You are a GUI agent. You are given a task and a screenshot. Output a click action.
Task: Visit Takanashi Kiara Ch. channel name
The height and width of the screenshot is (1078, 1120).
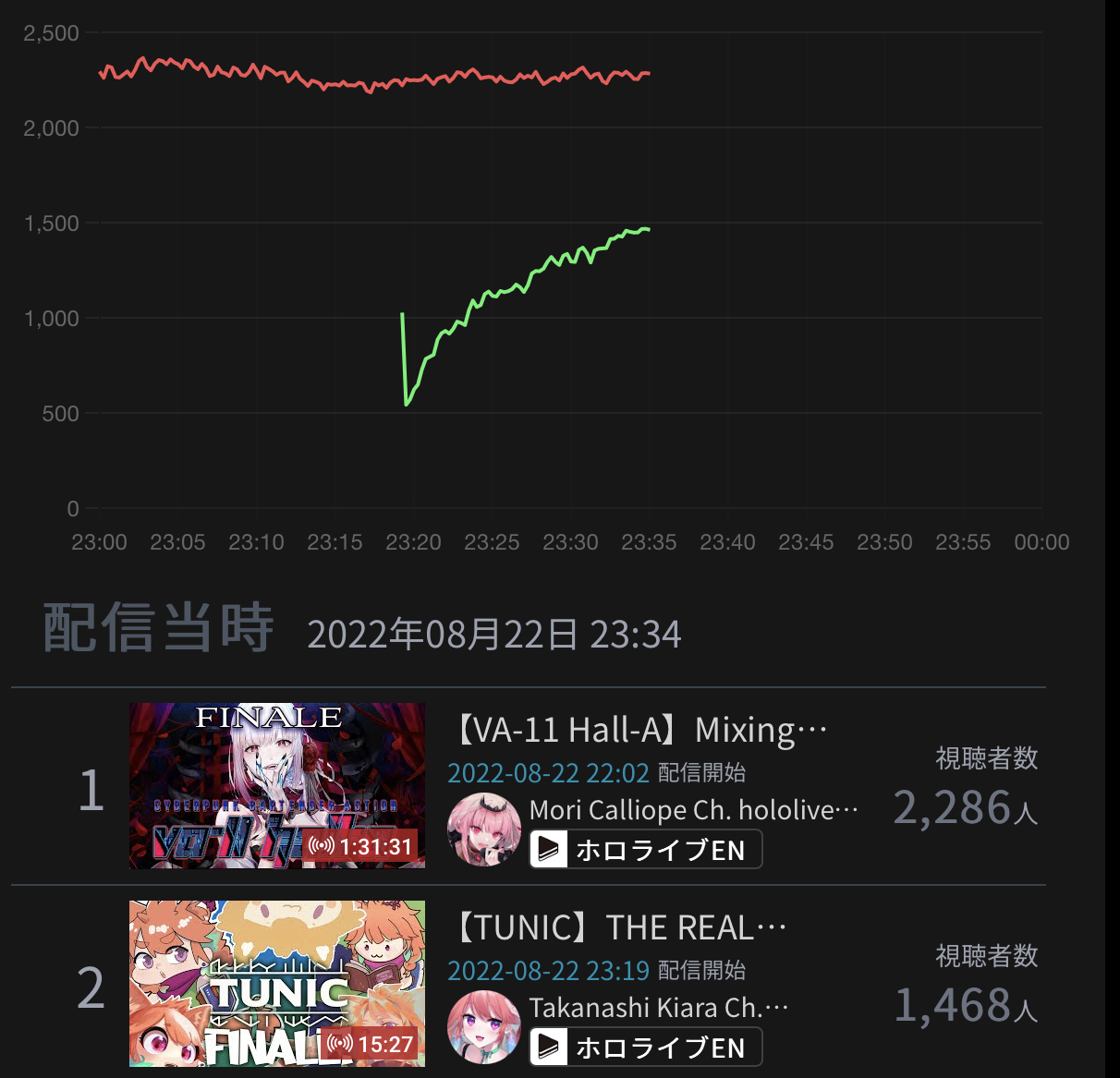pyautogui.click(x=658, y=1008)
